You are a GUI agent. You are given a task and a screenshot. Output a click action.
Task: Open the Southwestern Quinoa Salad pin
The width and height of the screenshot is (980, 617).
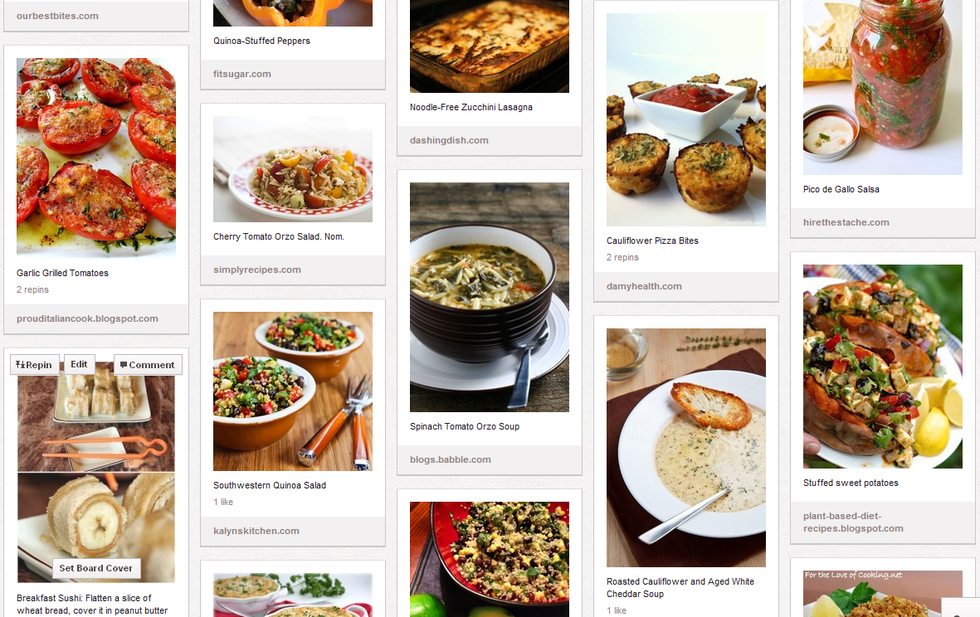tap(292, 391)
